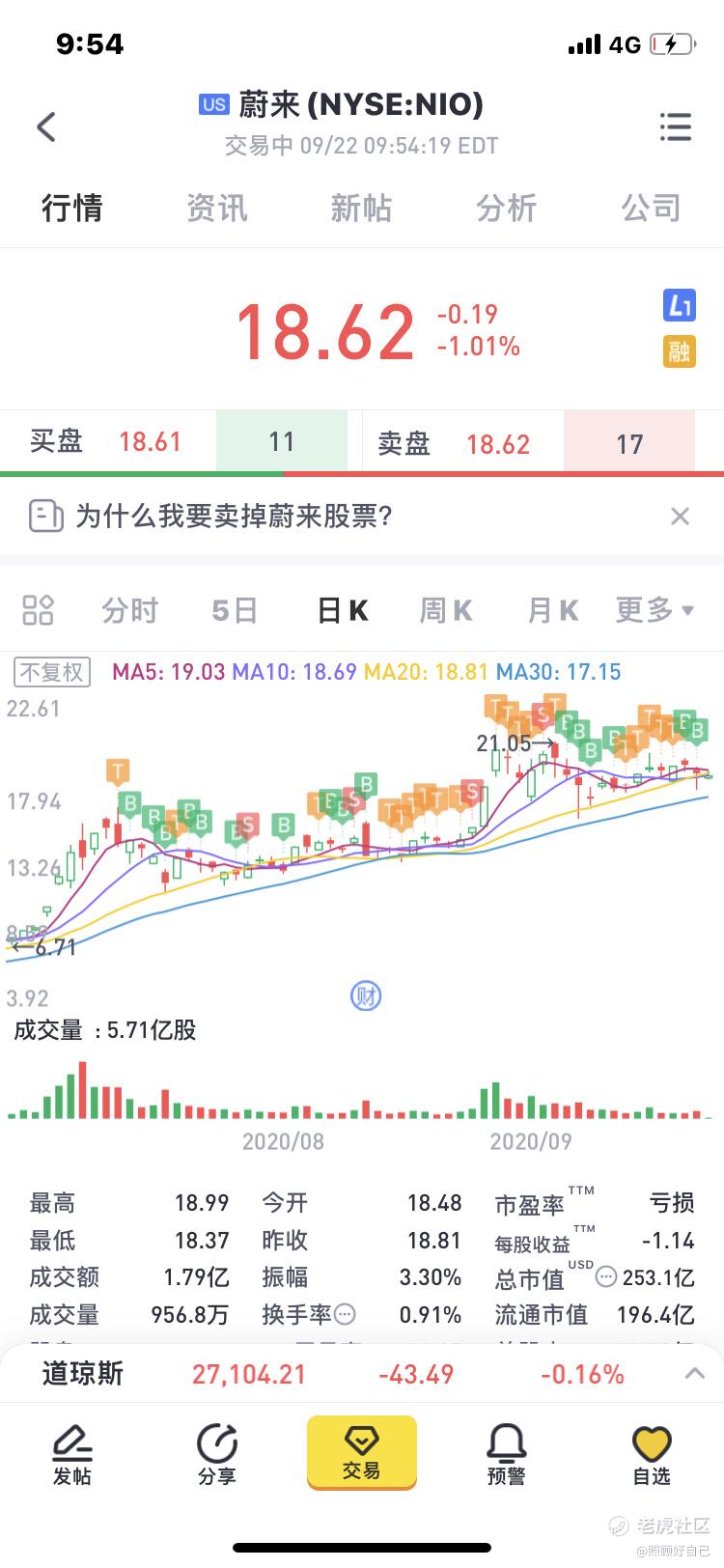
Task: Expand the 道琼斯 index bar
Action: point(694,1373)
